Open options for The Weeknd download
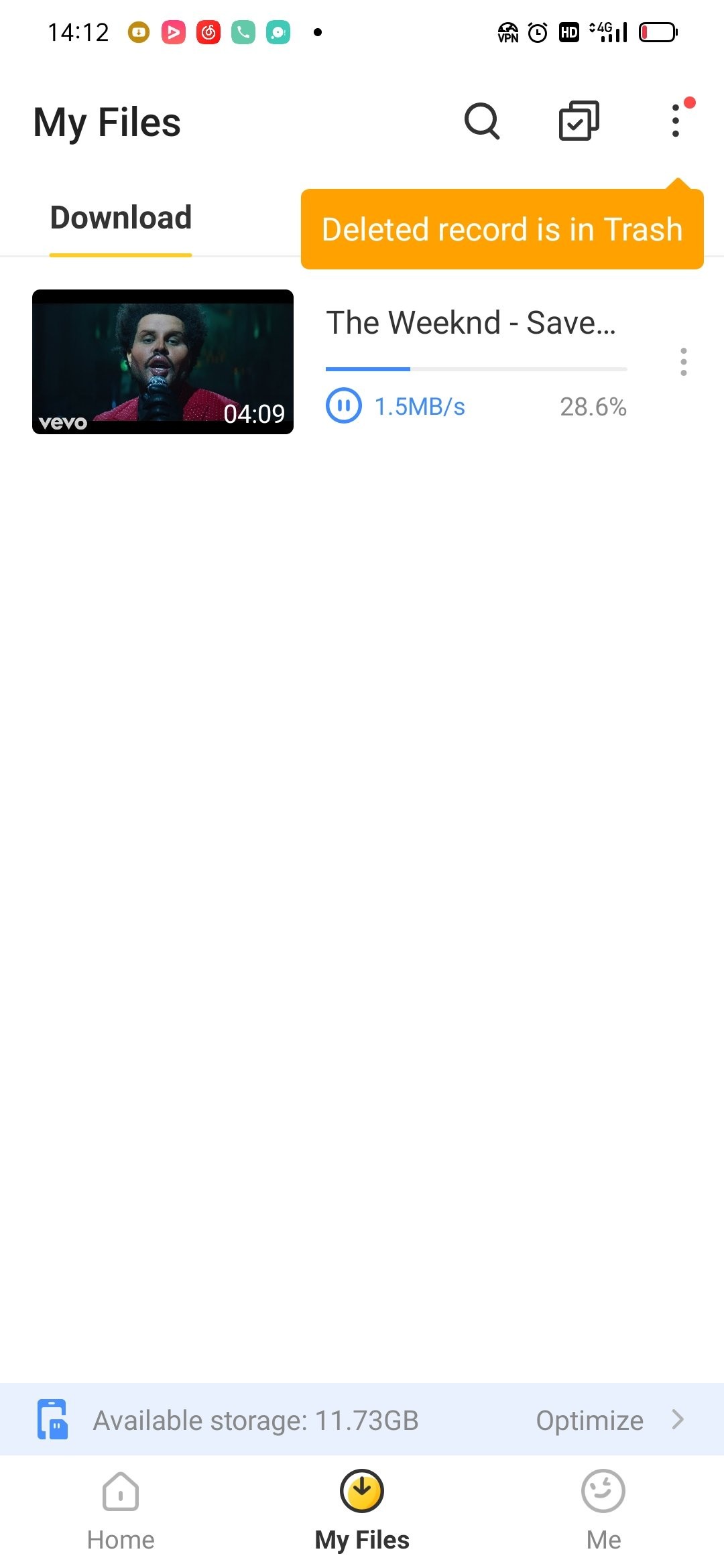The image size is (724, 1568). 683,362
